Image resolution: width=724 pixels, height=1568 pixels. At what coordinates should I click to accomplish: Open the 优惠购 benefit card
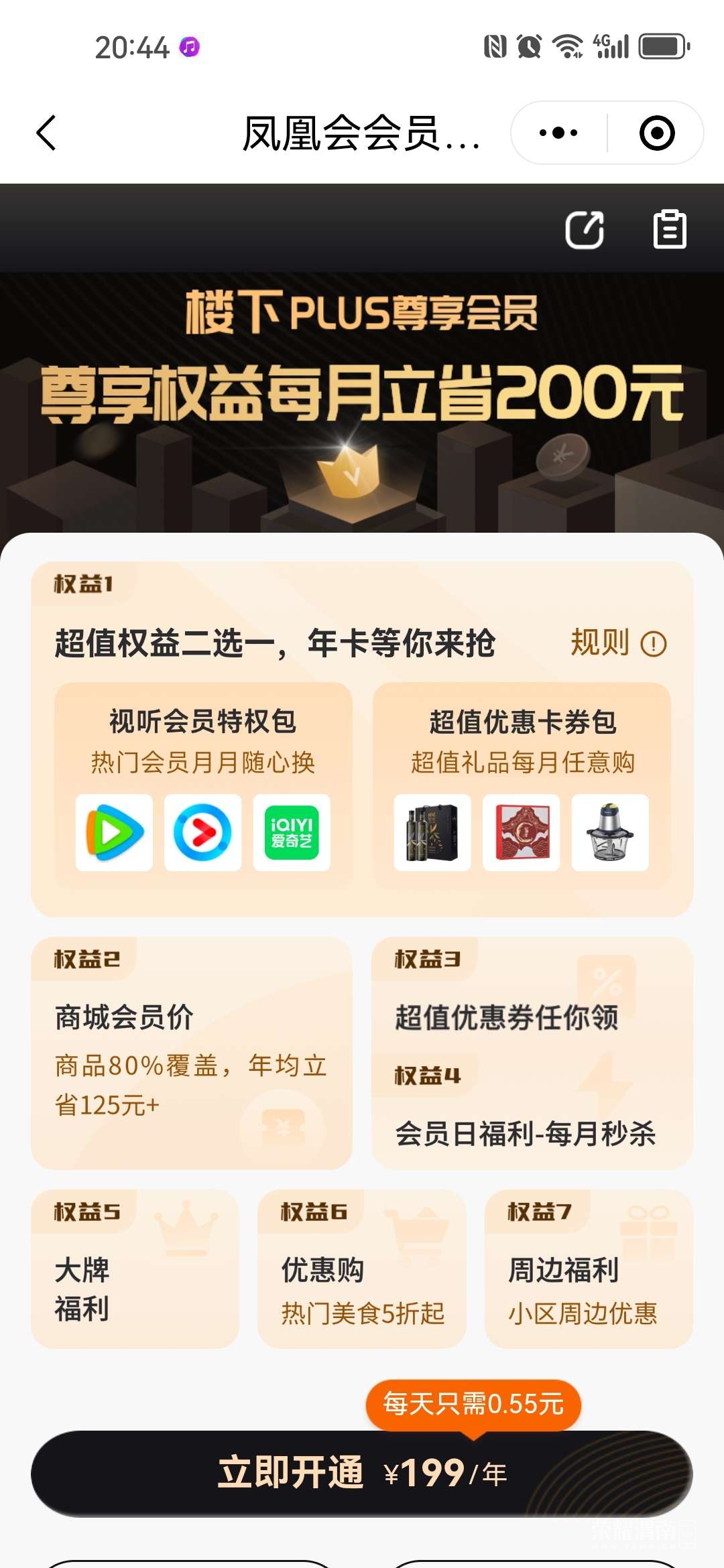click(361, 1269)
